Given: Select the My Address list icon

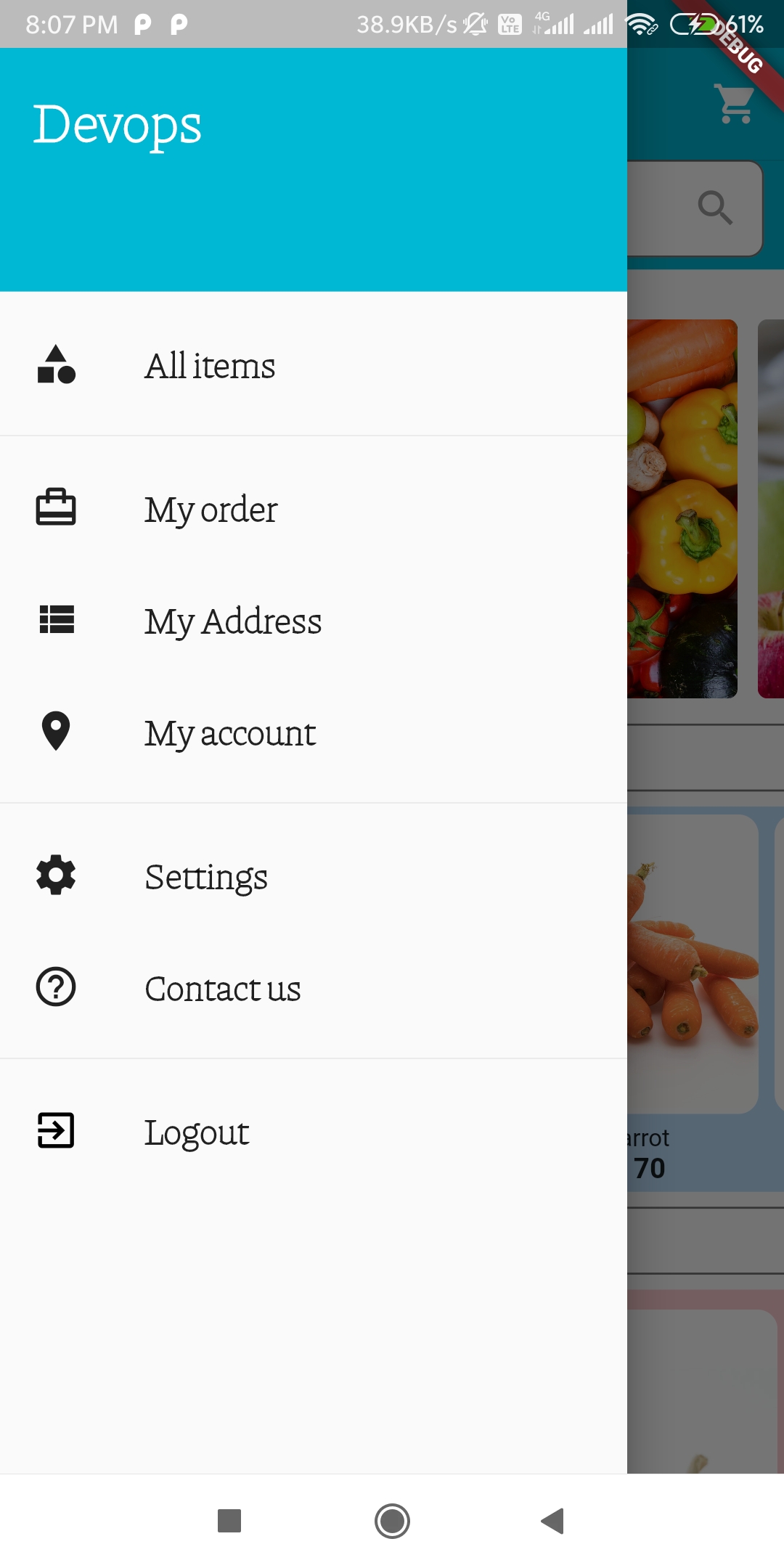Looking at the screenshot, I should pyautogui.click(x=56, y=621).
